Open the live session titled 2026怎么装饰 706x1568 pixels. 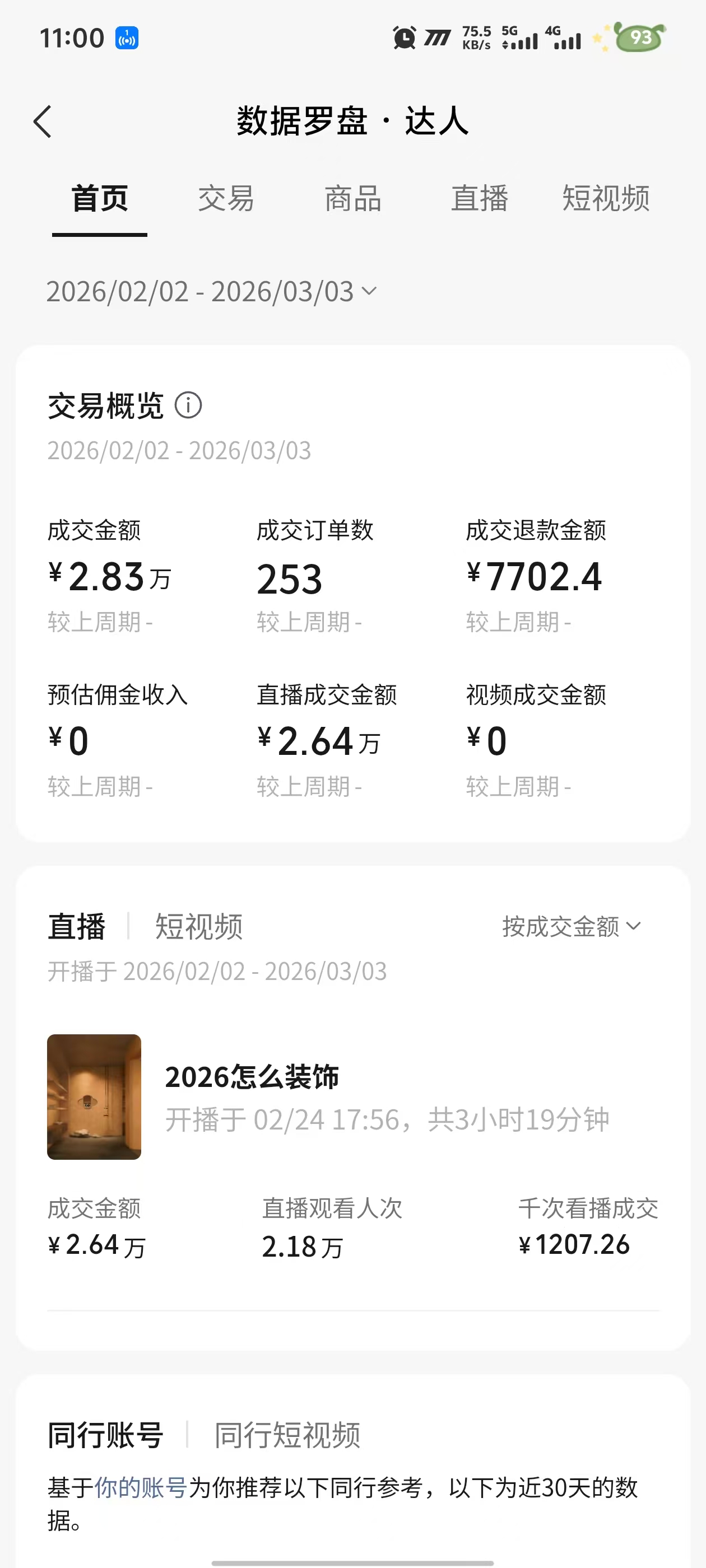pyautogui.click(x=253, y=1077)
